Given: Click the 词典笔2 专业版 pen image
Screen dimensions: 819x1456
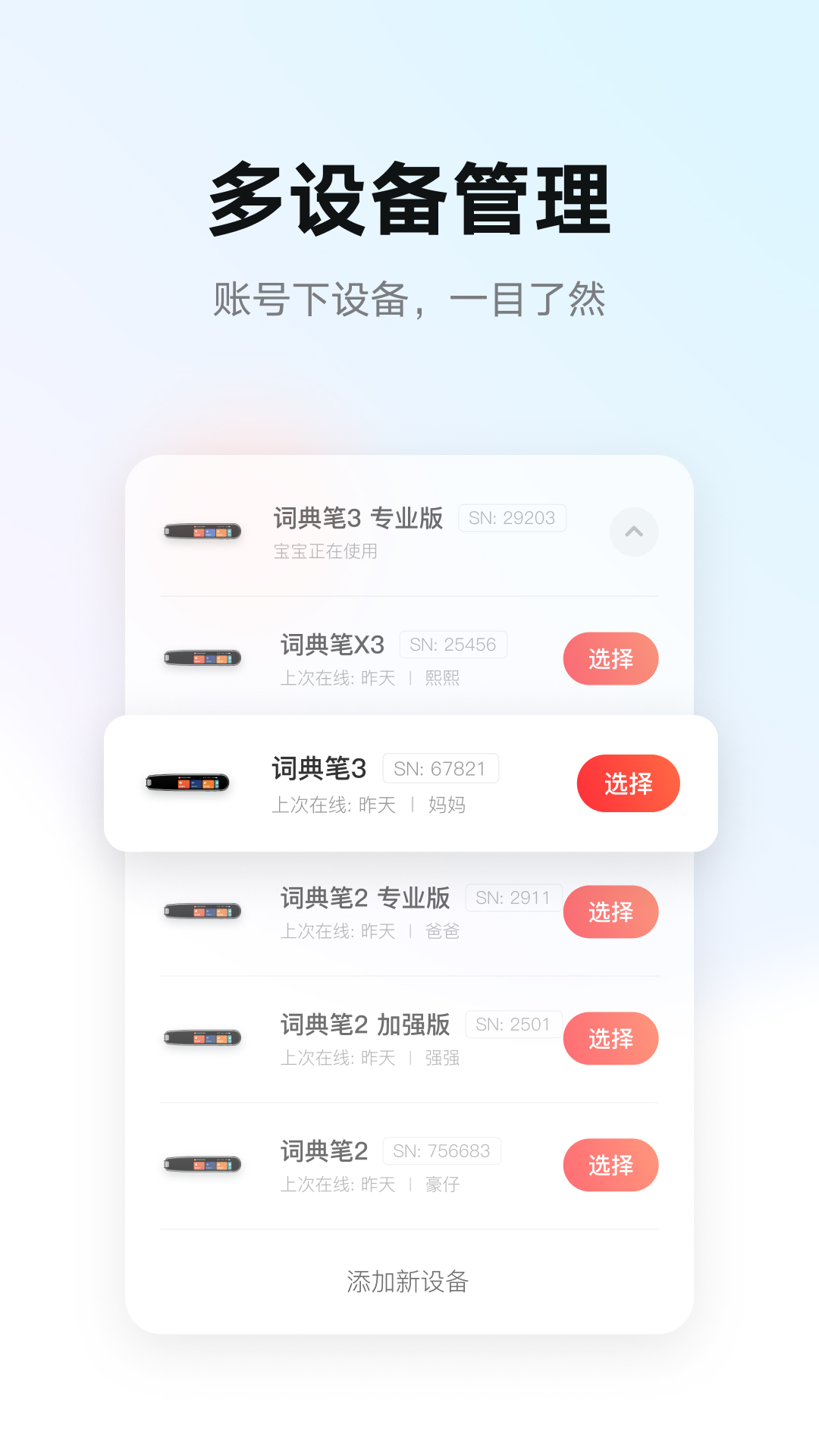Looking at the screenshot, I should [x=202, y=912].
